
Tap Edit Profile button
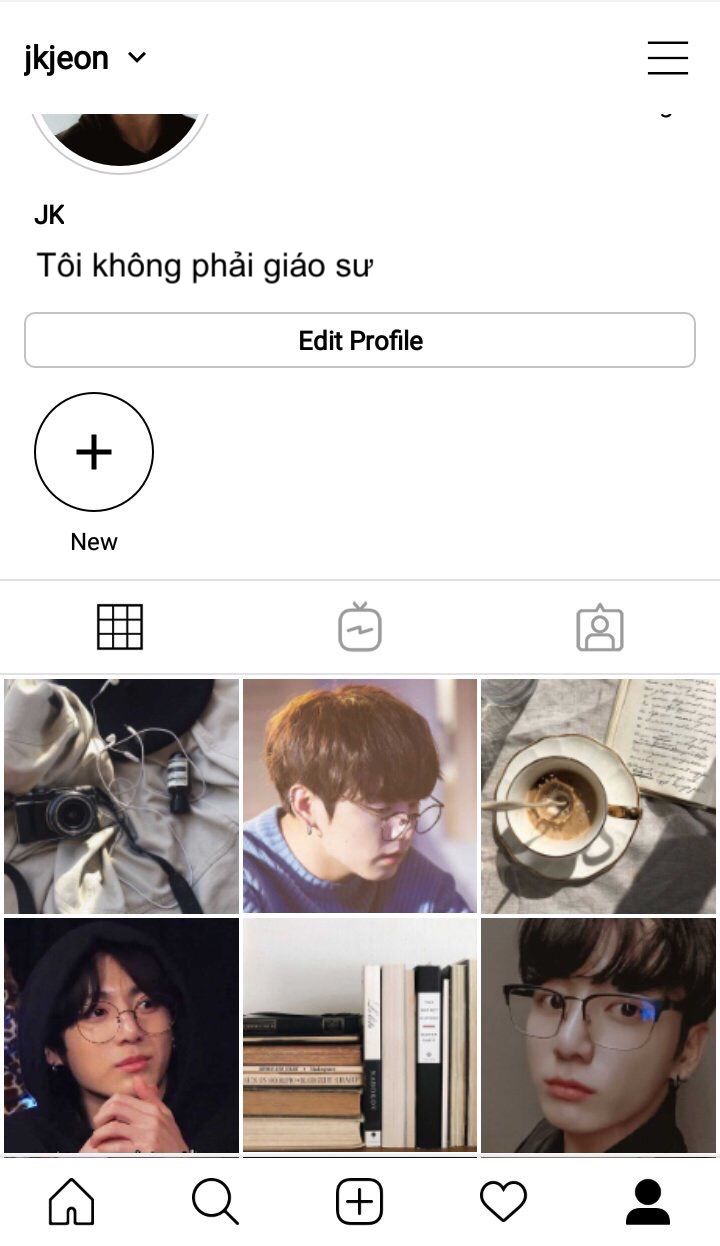(360, 341)
